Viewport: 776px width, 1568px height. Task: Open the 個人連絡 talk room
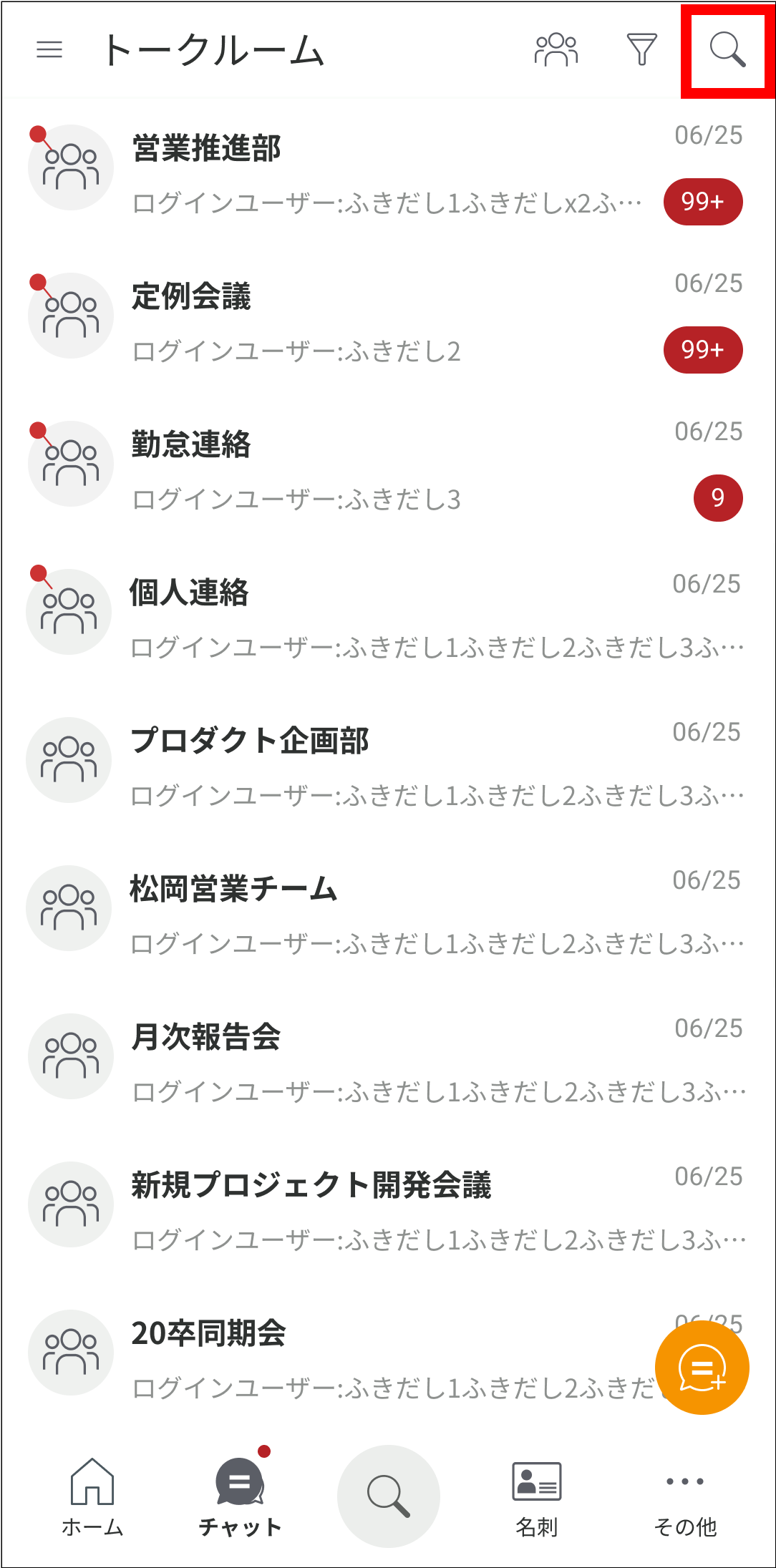tap(388, 617)
